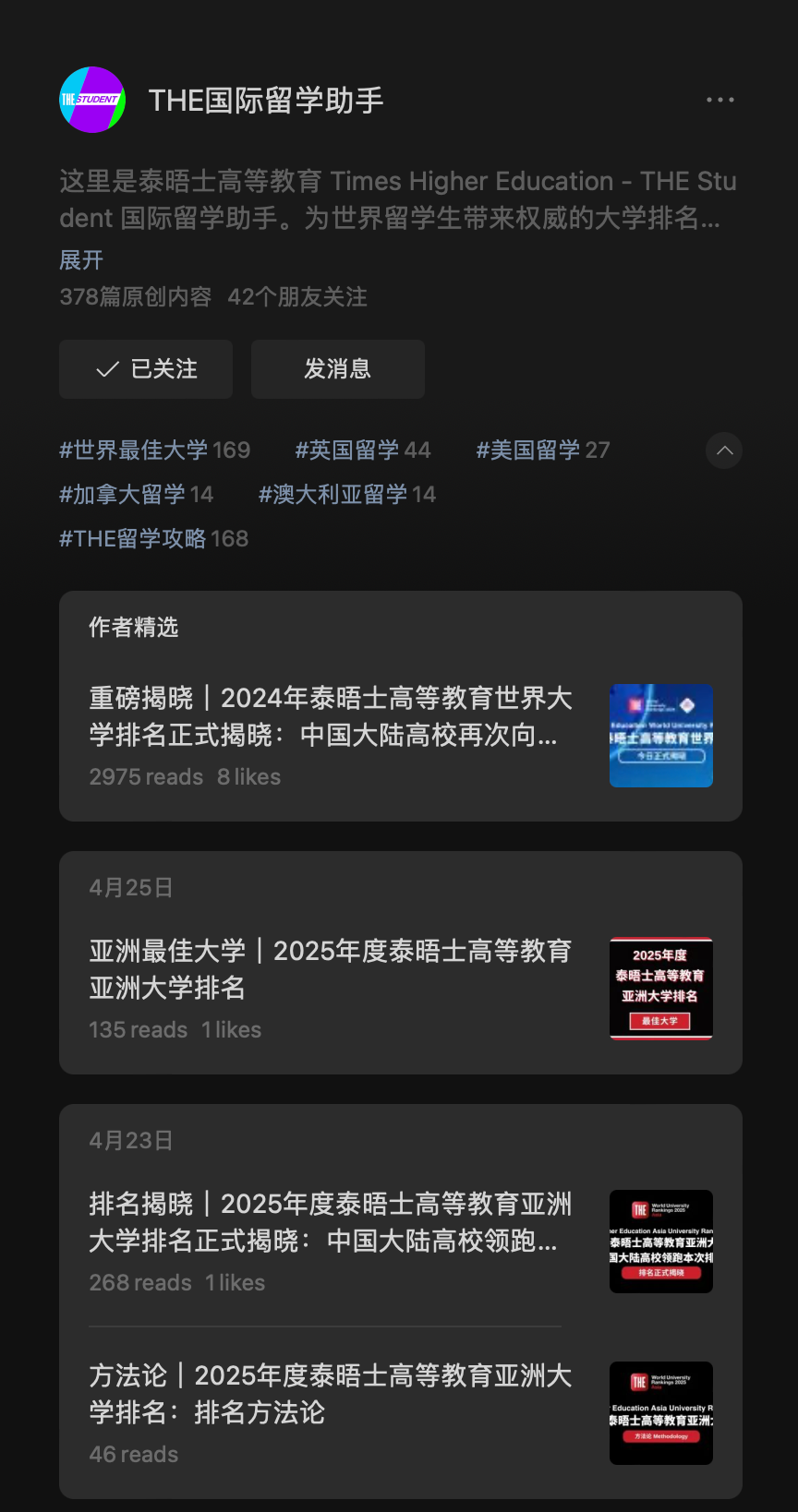The height and width of the screenshot is (1512, 798).
Task: Open the #澳大利亚留学 tag
Action: [x=346, y=495]
